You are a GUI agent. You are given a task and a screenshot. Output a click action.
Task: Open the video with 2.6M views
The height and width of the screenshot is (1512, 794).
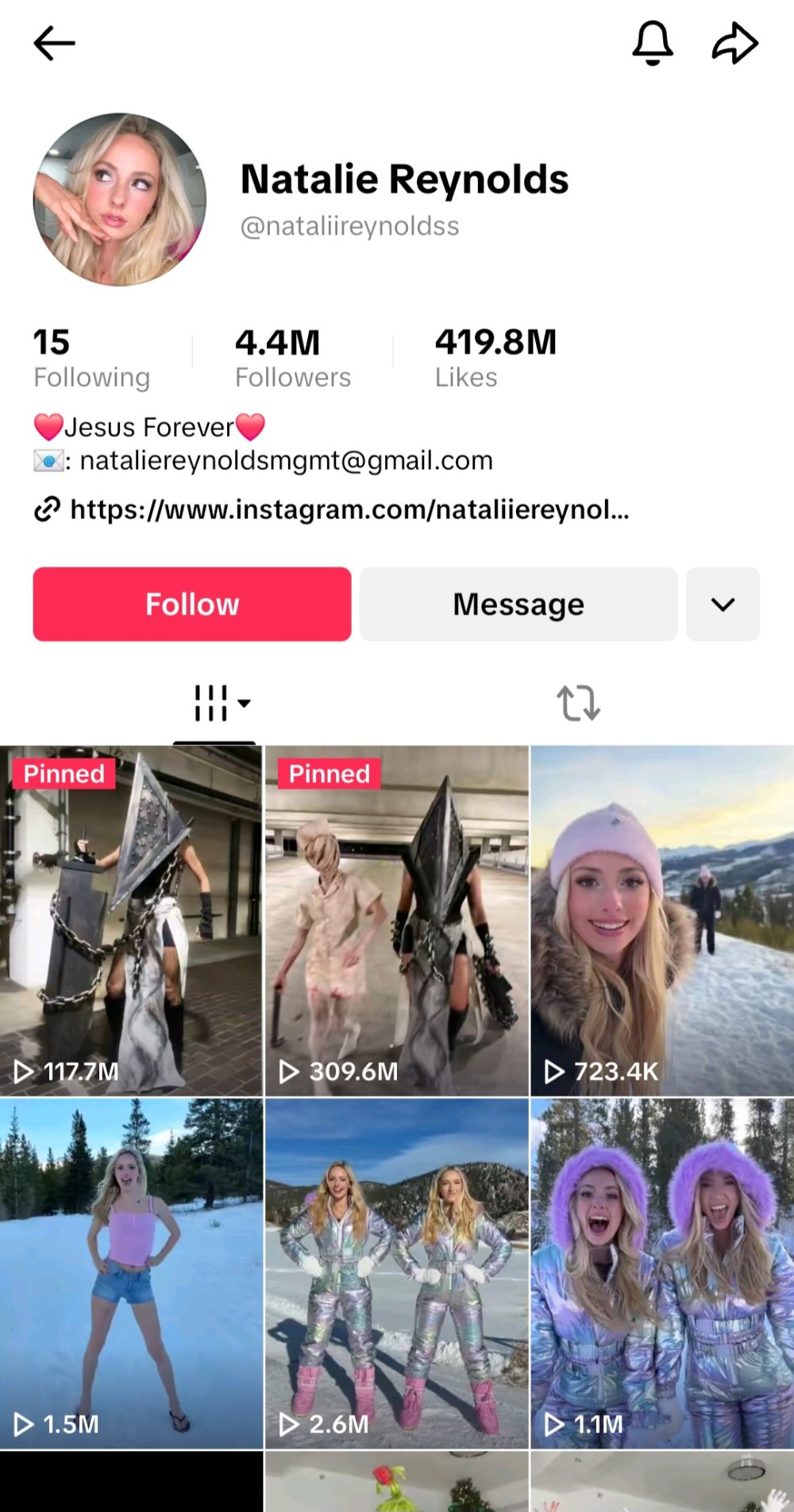[x=396, y=1273]
